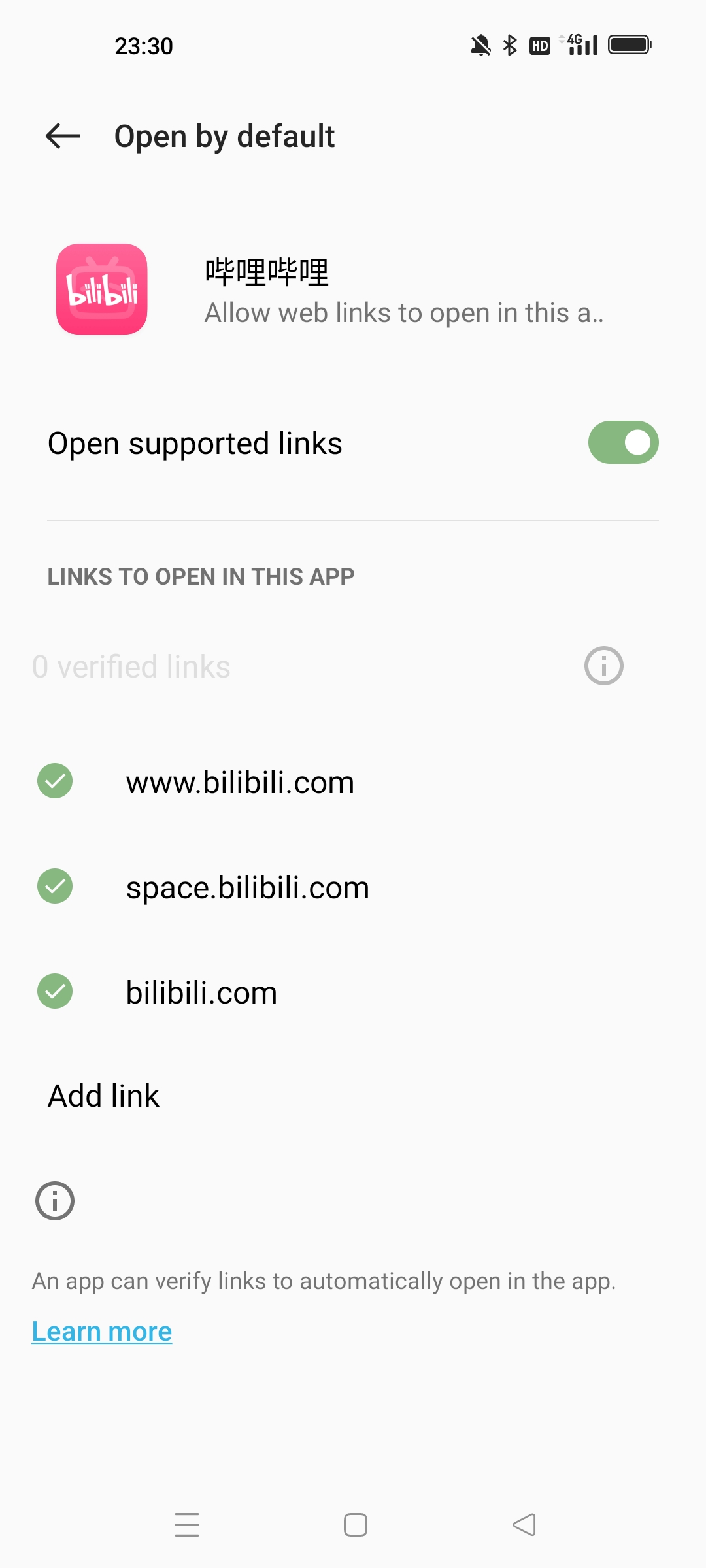This screenshot has width=706, height=1568.
Task: Disable Open supported links toggle
Action: 622,442
